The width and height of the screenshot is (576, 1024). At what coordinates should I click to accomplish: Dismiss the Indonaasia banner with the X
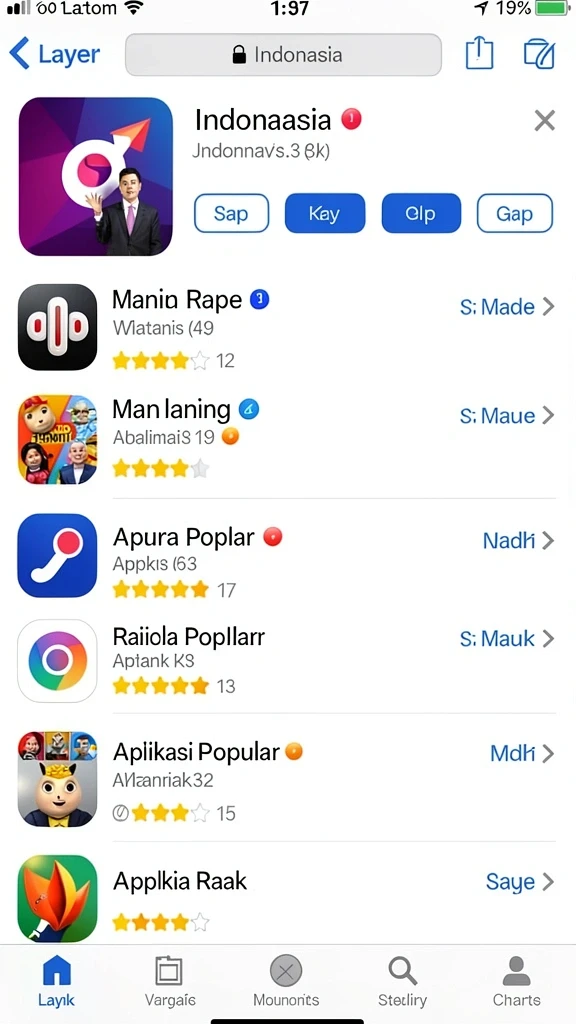coord(545,121)
